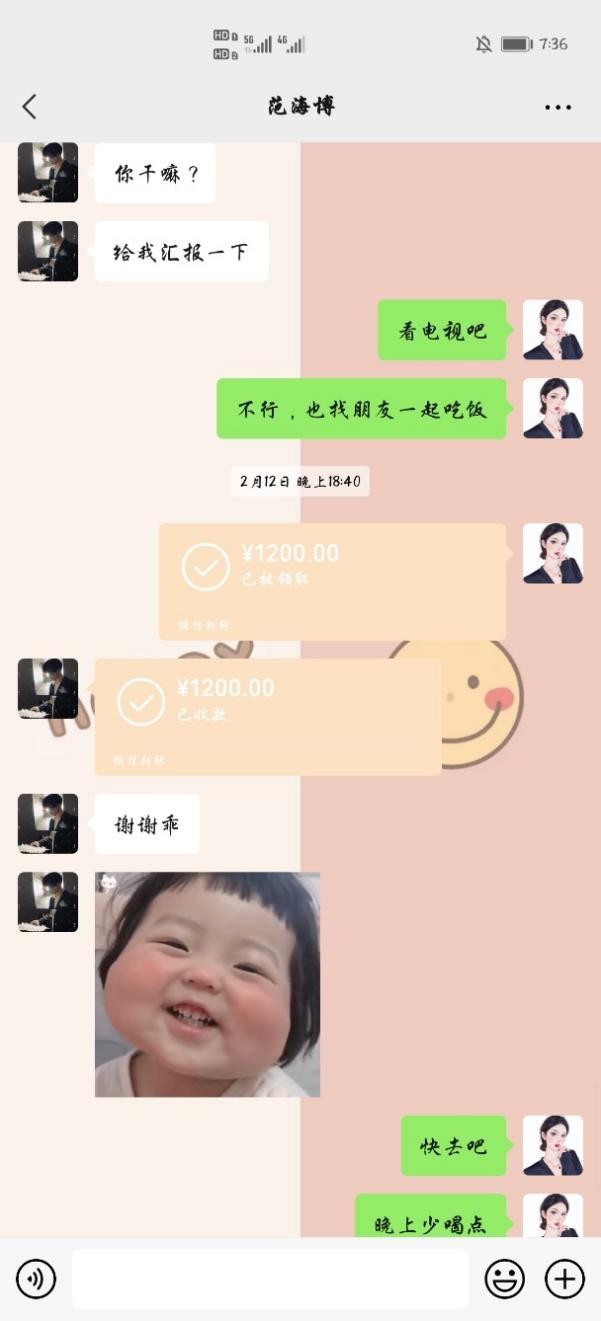This screenshot has height=1321, width=601.
Task: Open the plus attachments menu
Action: 564,1279
